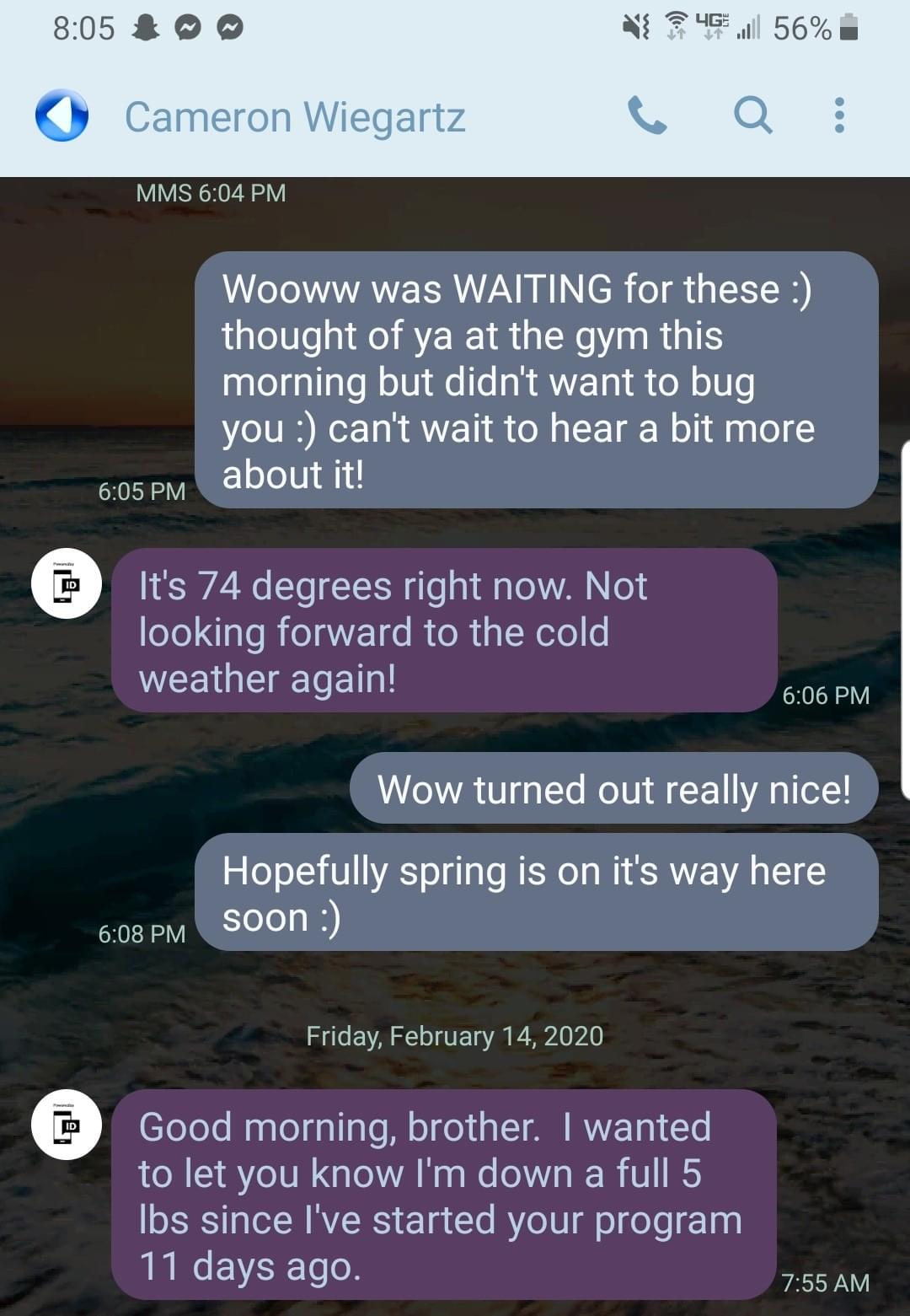Go back from Cameron Wiegartz conversation
The height and width of the screenshot is (1316, 910).
[x=62, y=115]
